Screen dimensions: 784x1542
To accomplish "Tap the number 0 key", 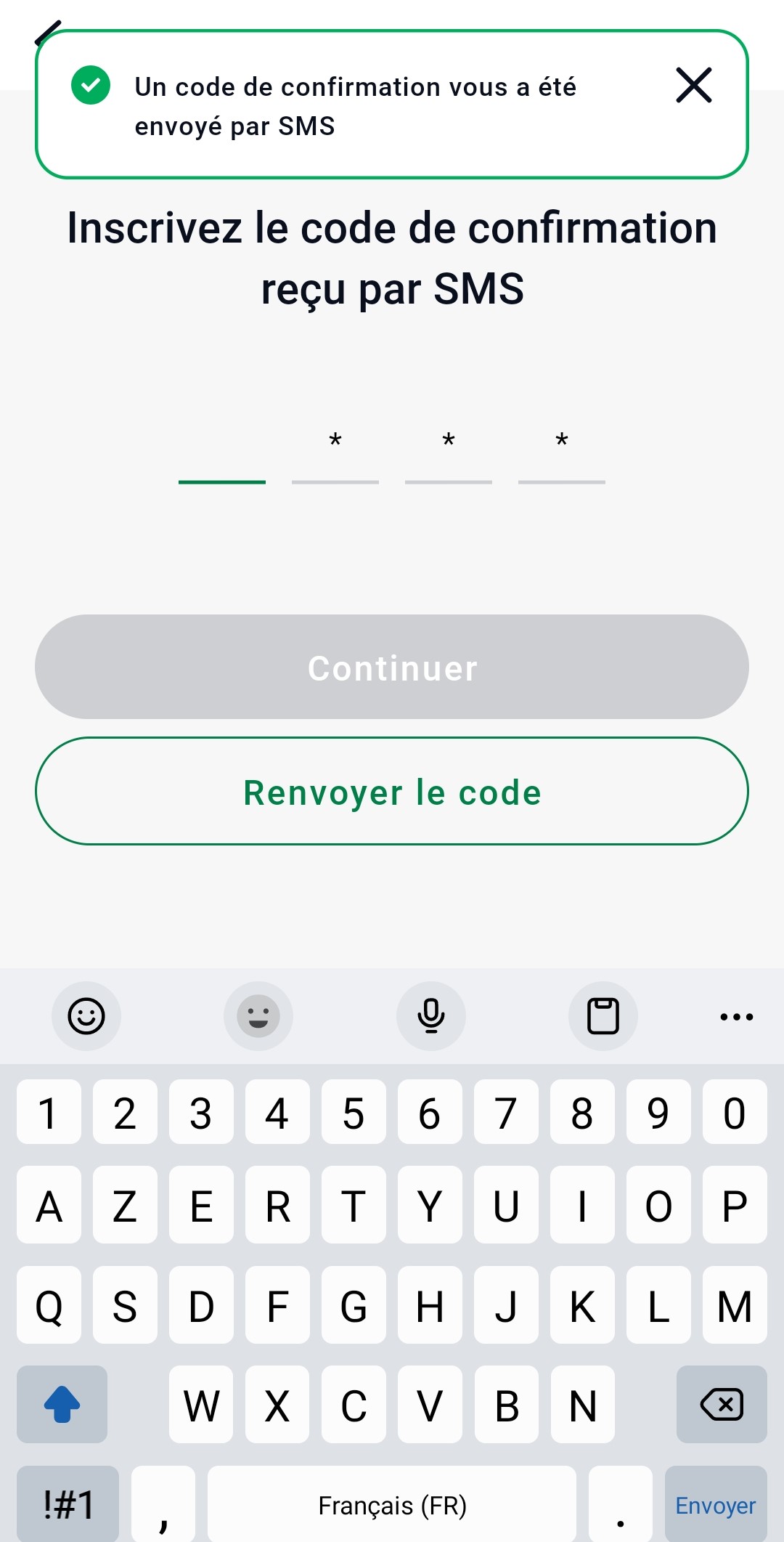I will [734, 1112].
